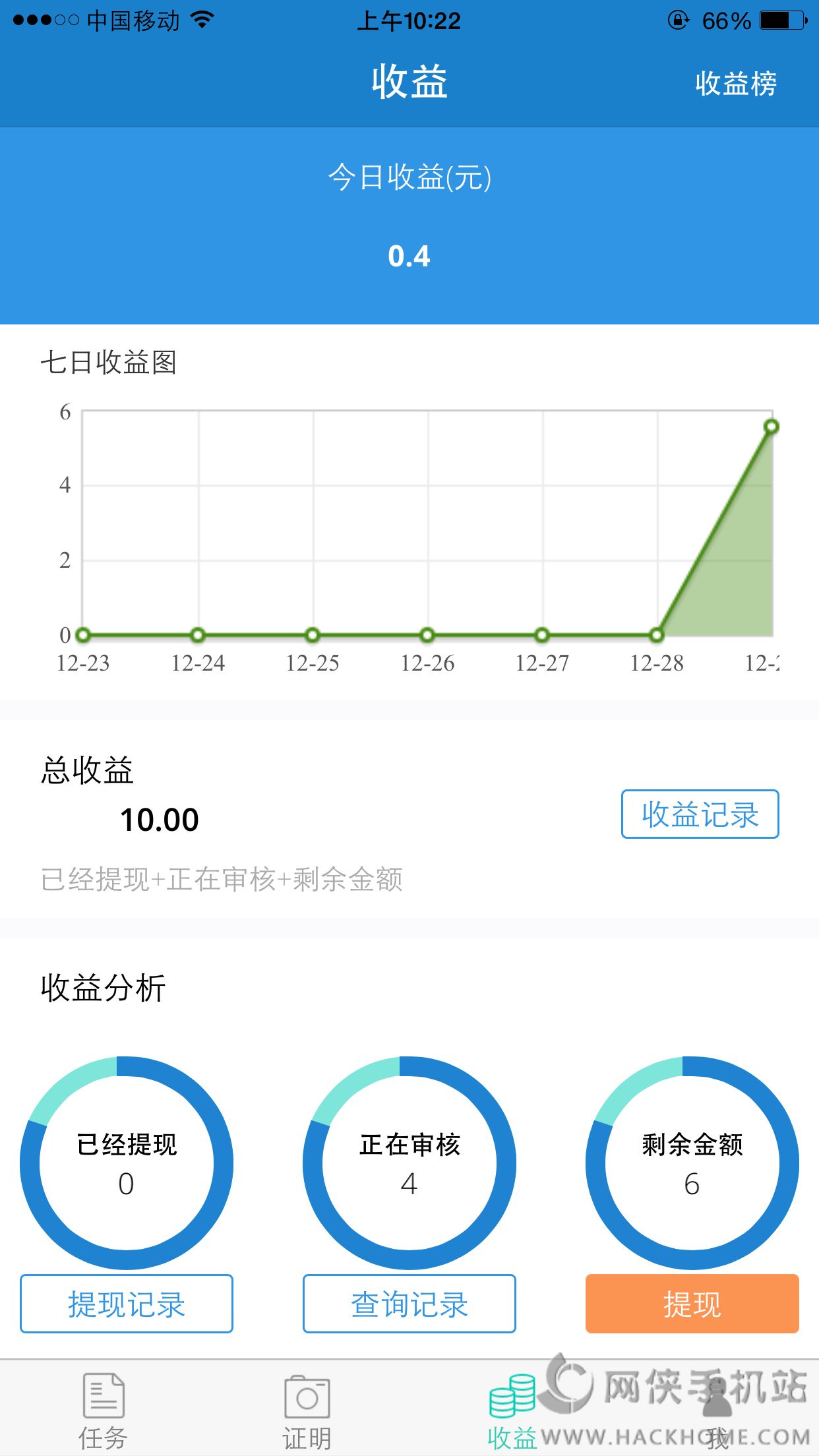View the 收益记录 earnings records

(700, 814)
